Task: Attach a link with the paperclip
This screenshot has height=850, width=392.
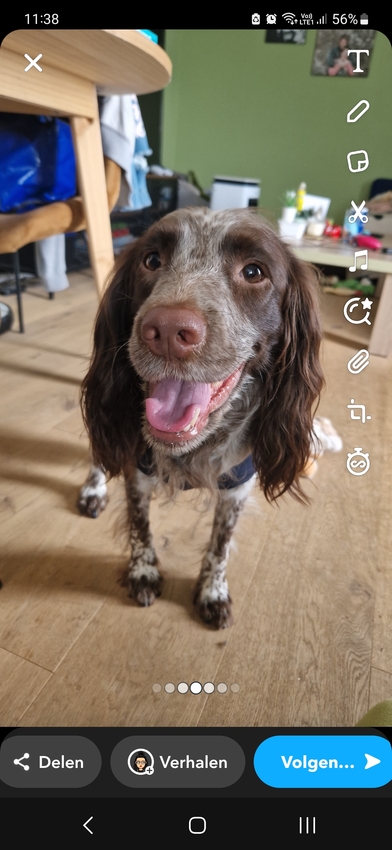Action: [358, 362]
